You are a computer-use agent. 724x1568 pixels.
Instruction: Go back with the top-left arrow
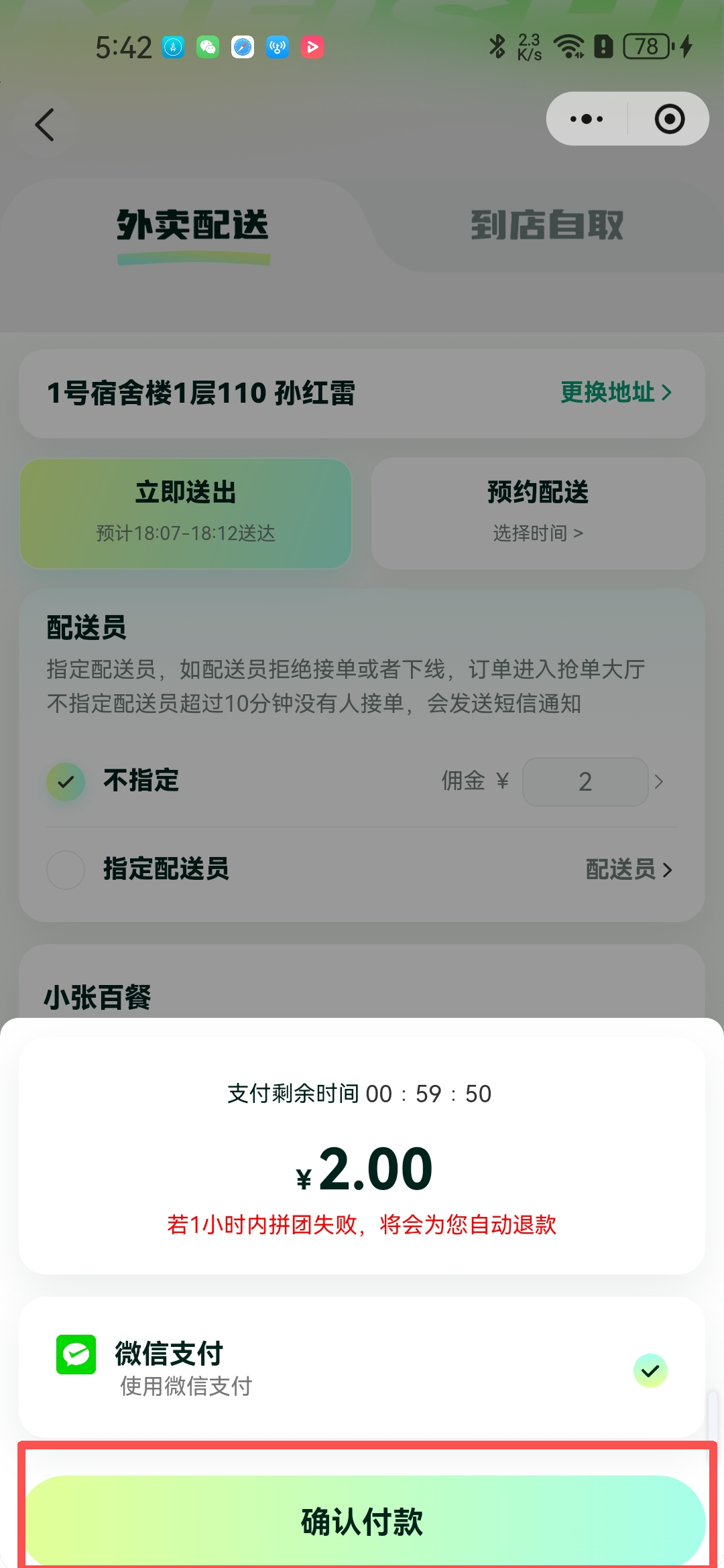point(45,125)
